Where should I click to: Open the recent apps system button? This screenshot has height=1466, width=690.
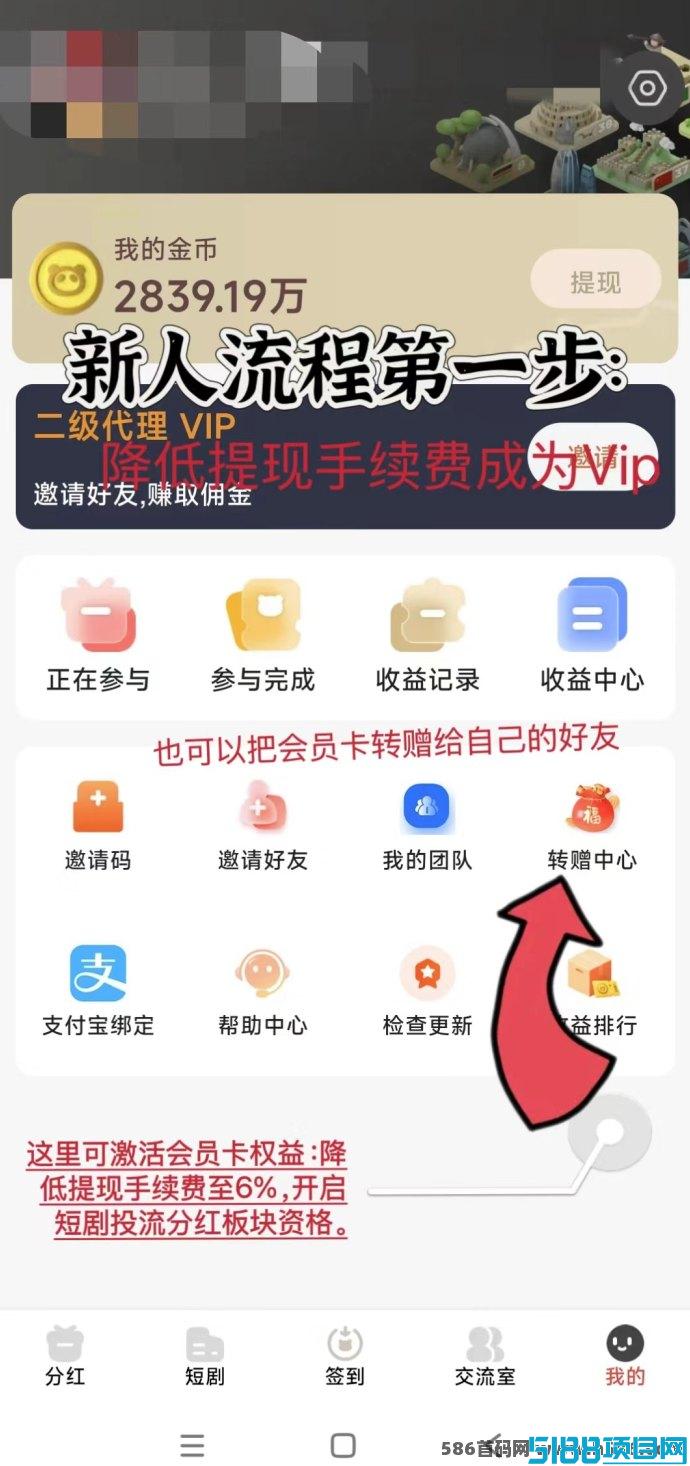pos(192,1445)
